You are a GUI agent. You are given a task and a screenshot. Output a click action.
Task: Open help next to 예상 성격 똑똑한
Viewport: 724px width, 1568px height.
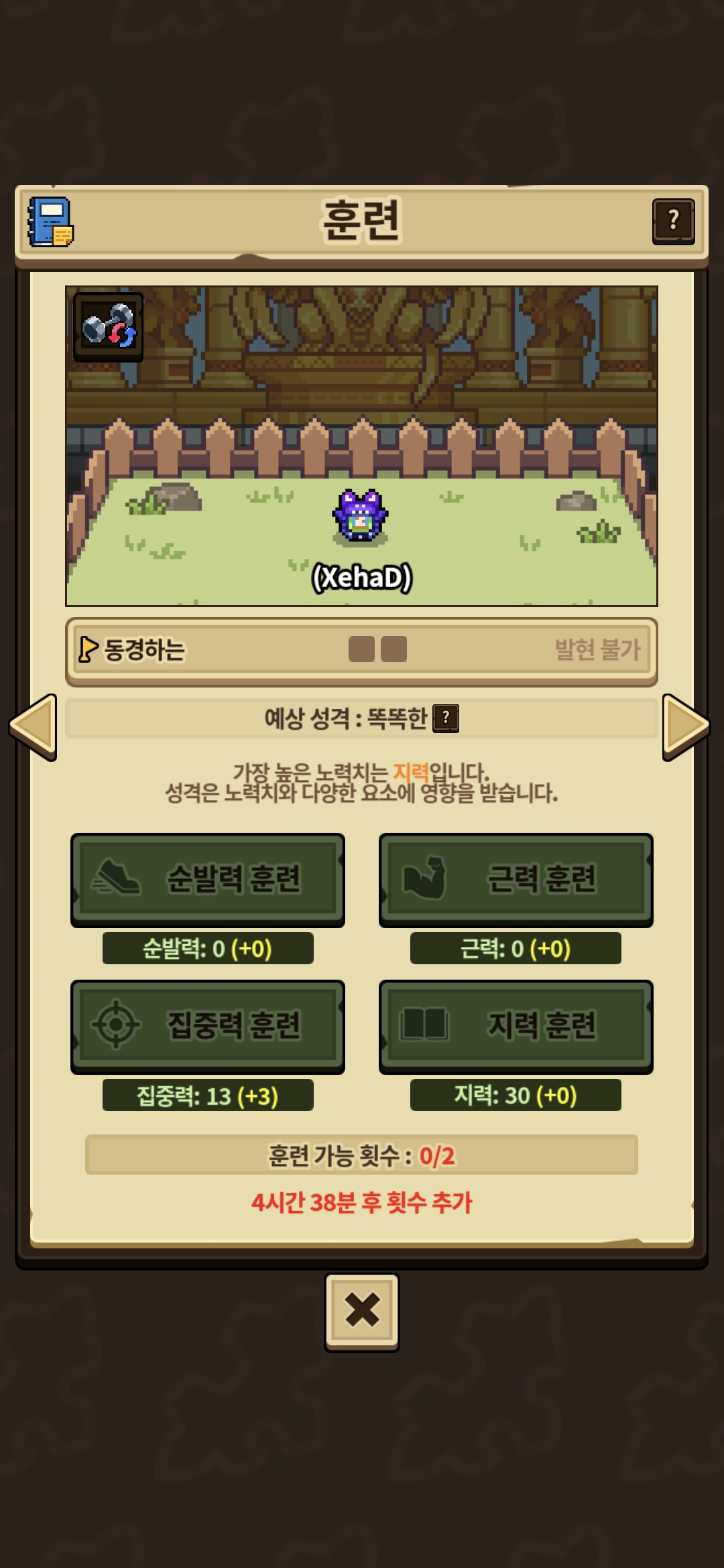pos(446,718)
